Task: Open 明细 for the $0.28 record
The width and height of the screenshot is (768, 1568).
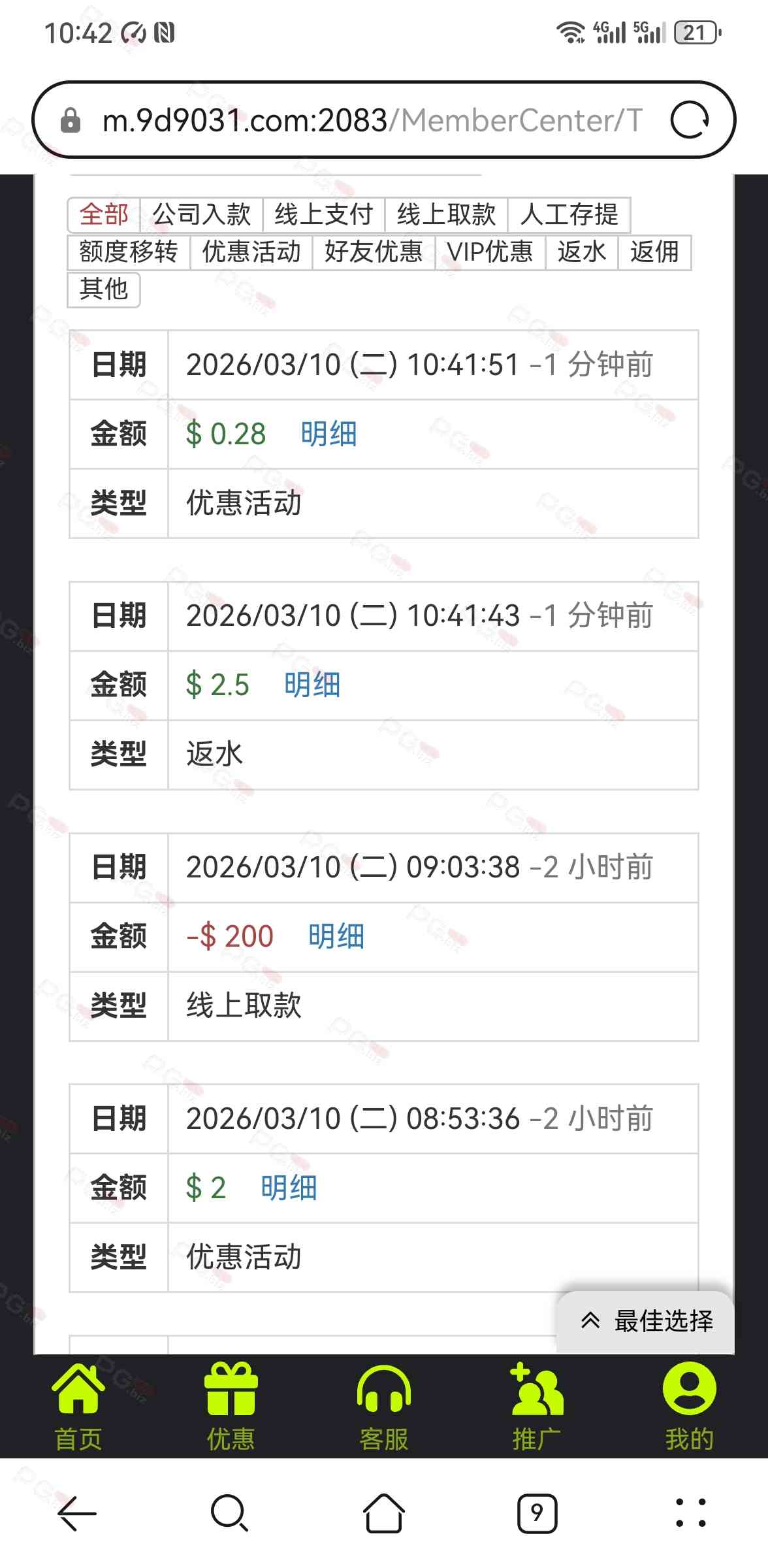Action: [x=328, y=434]
